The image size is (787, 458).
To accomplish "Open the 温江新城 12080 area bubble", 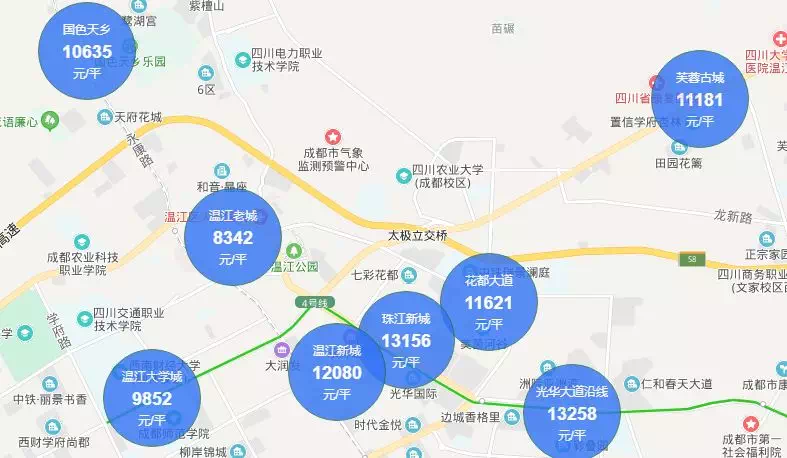I will point(336,371).
